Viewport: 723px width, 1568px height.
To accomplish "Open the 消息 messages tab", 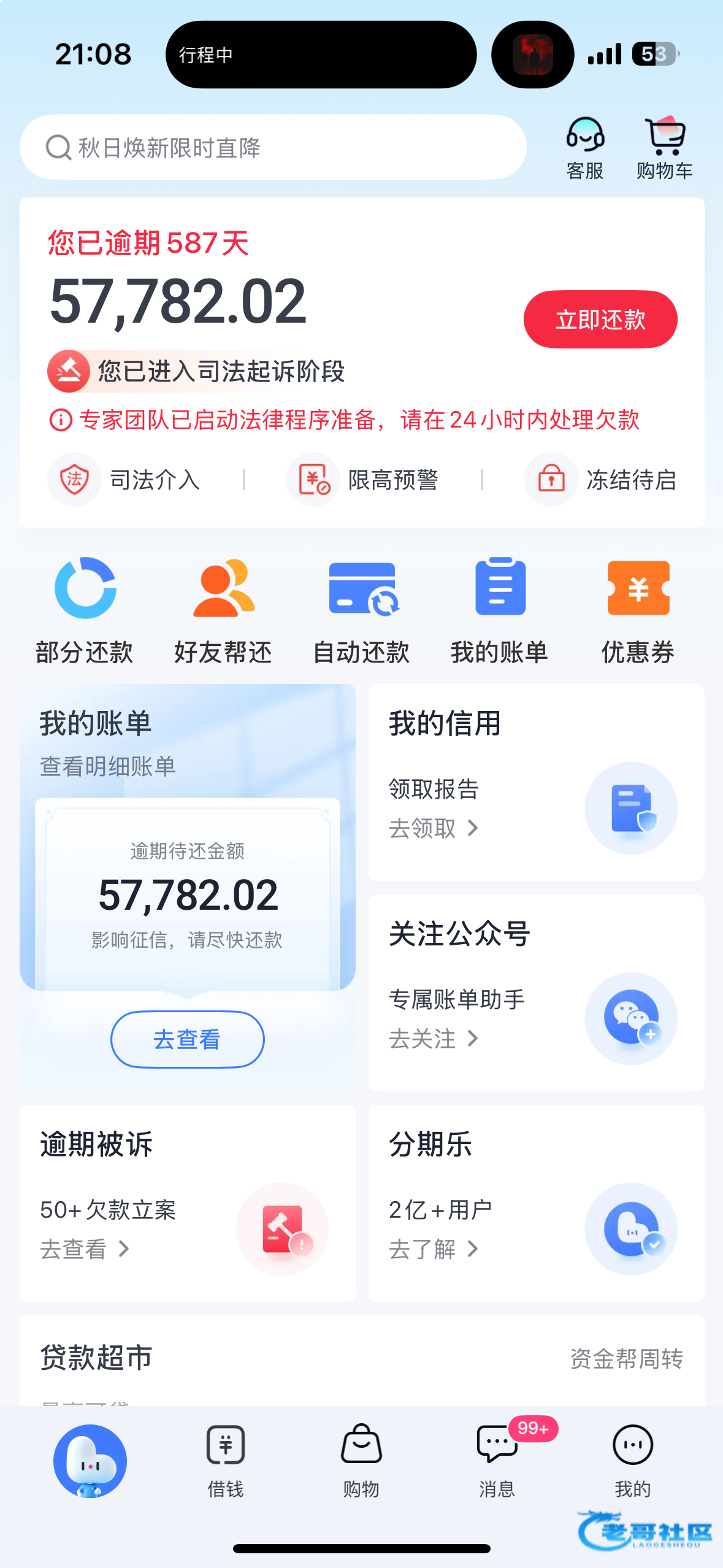I will pyautogui.click(x=497, y=1460).
